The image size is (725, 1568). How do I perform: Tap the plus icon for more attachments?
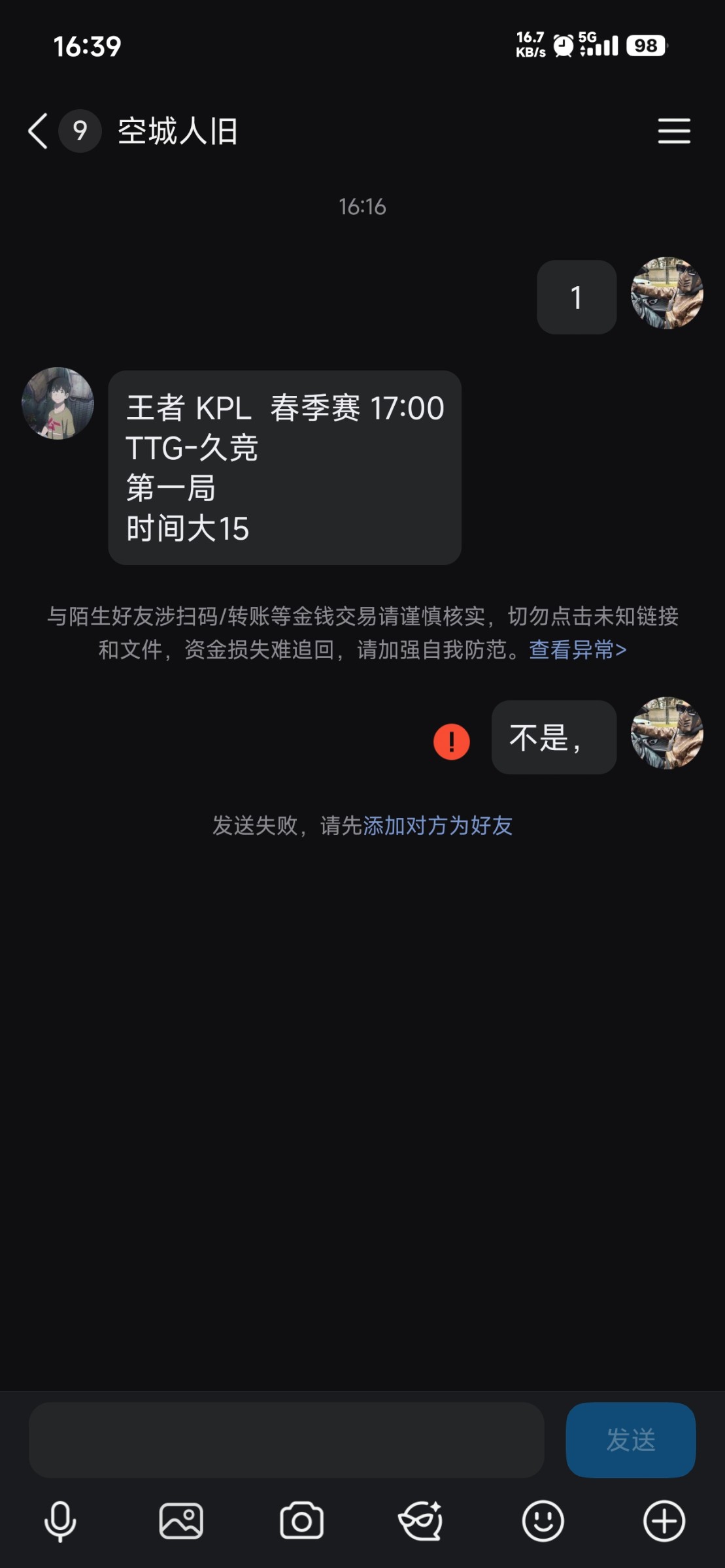pos(665,1519)
